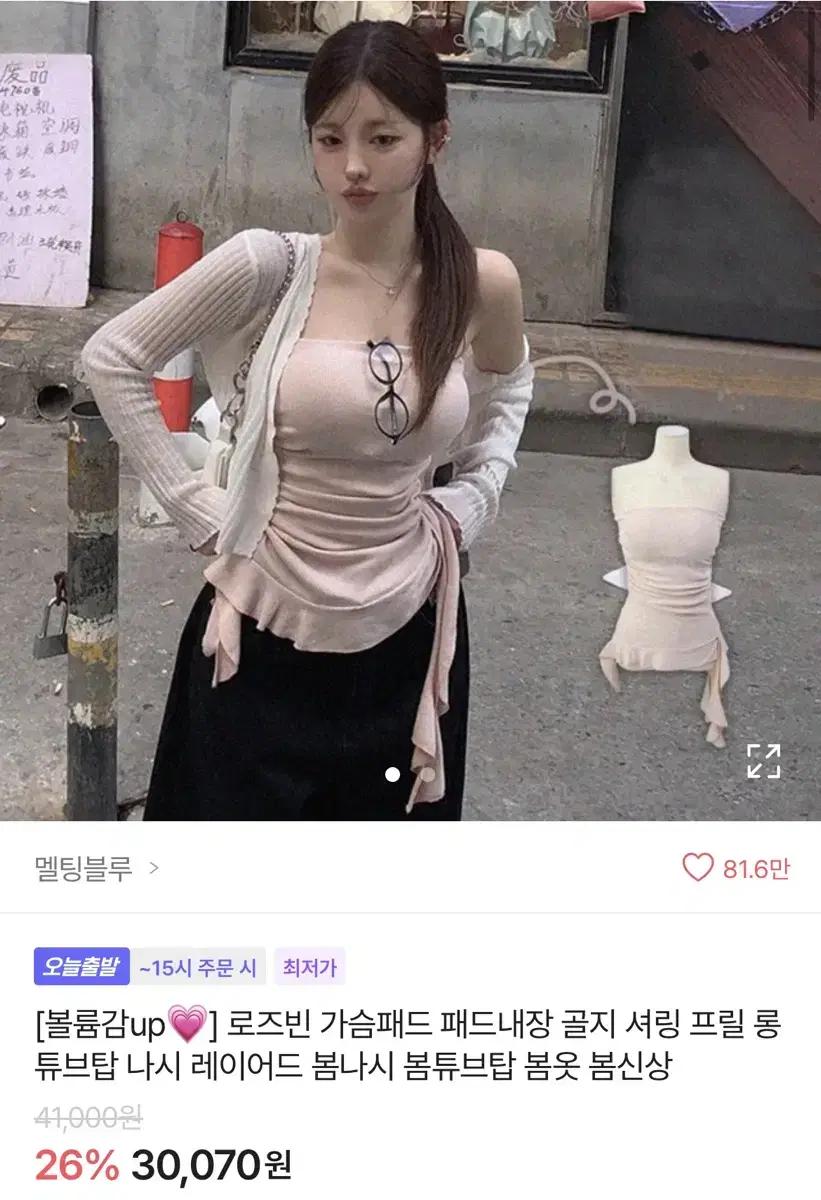This screenshot has width=821, height=1200.
Task: Select the white carousel indicator dot
Action: pos(393,772)
